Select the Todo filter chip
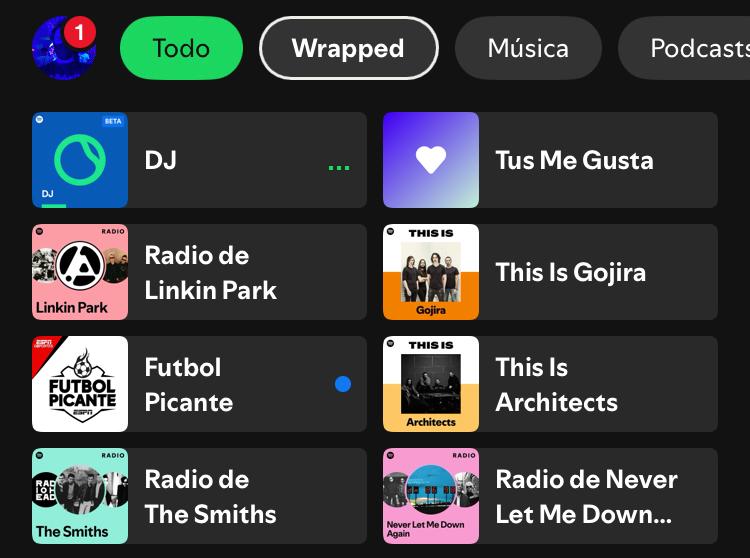The width and height of the screenshot is (750, 558). tap(181, 48)
